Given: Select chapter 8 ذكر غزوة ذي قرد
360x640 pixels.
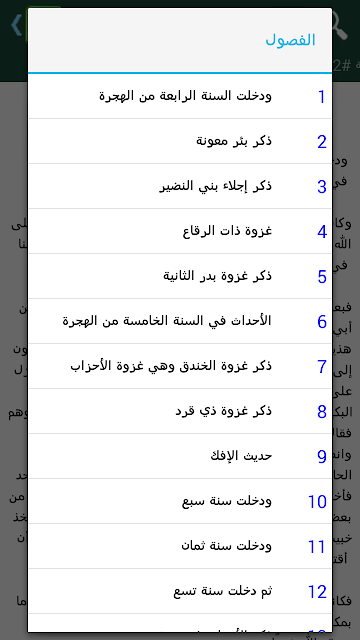Looking at the screenshot, I should [180, 411].
